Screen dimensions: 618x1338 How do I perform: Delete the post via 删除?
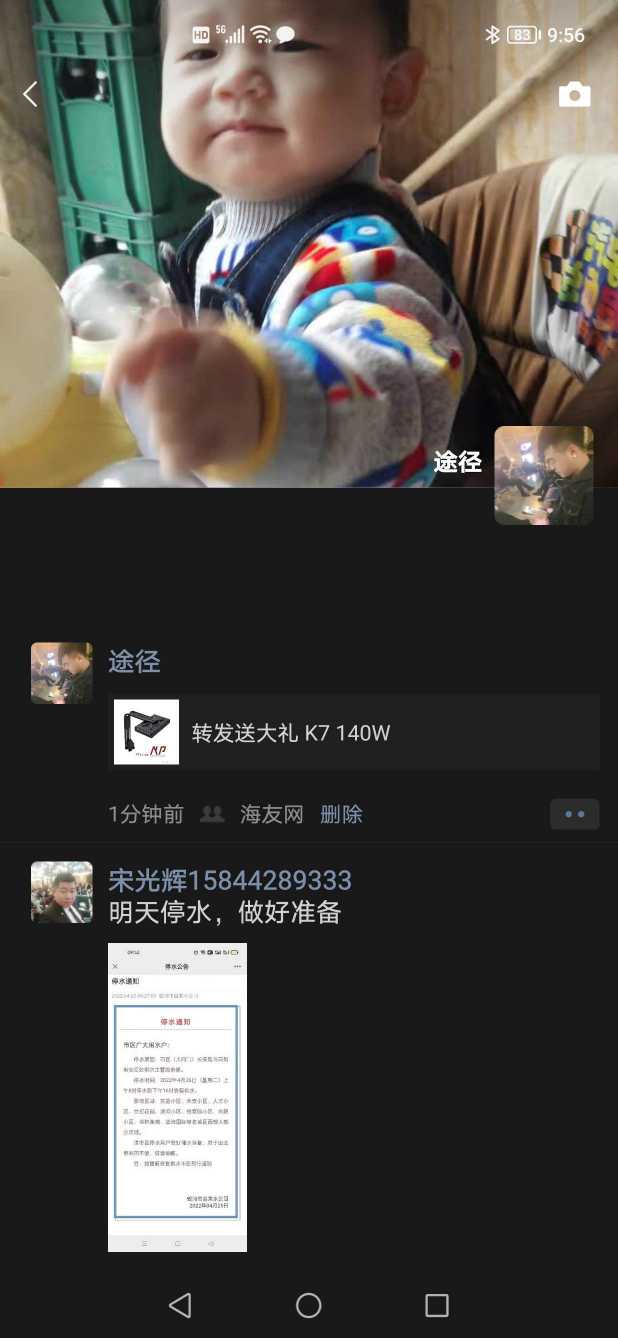pyautogui.click(x=341, y=814)
